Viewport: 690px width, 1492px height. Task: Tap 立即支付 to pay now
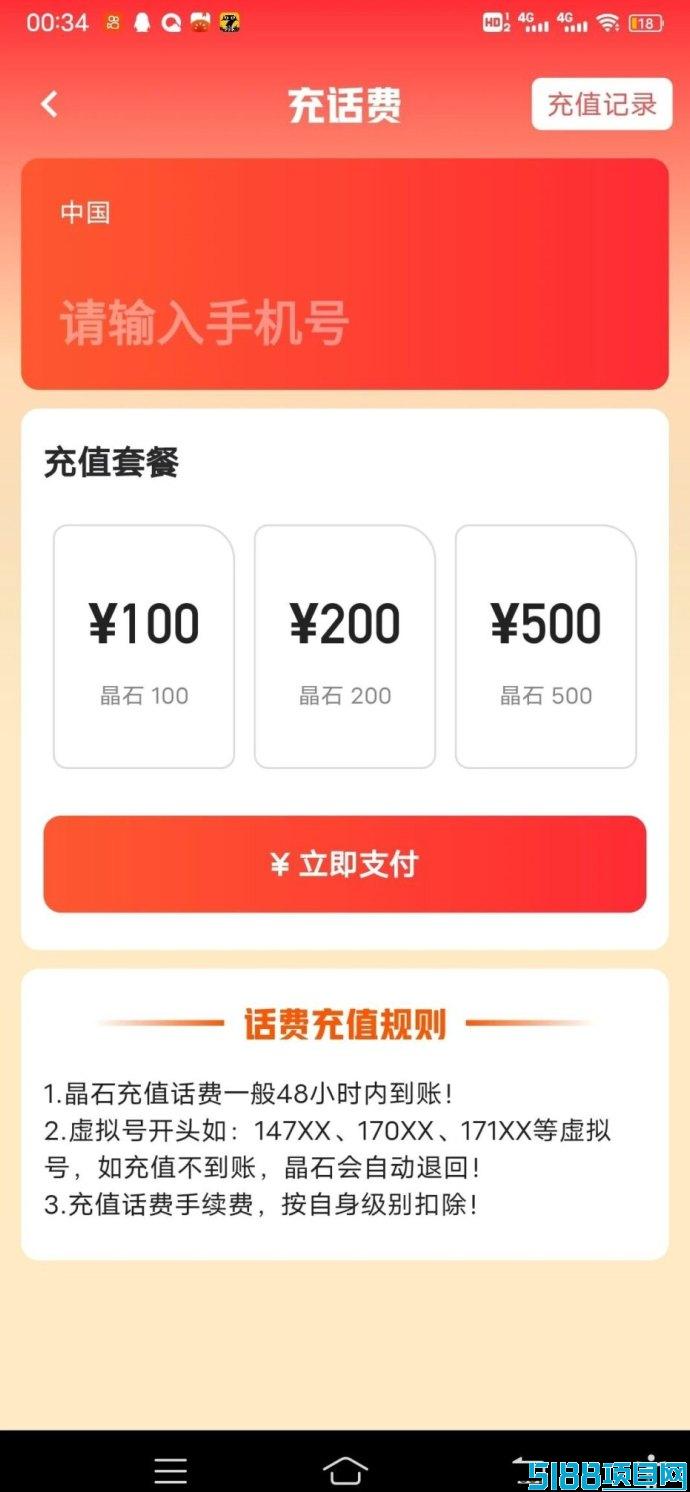(x=345, y=864)
